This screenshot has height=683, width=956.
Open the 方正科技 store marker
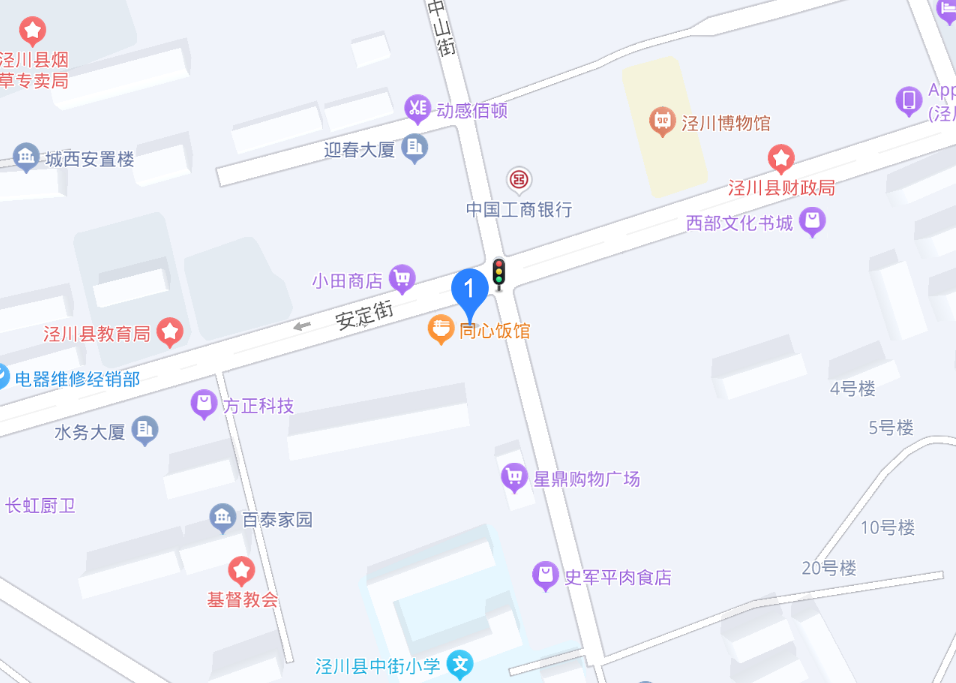pos(204,405)
